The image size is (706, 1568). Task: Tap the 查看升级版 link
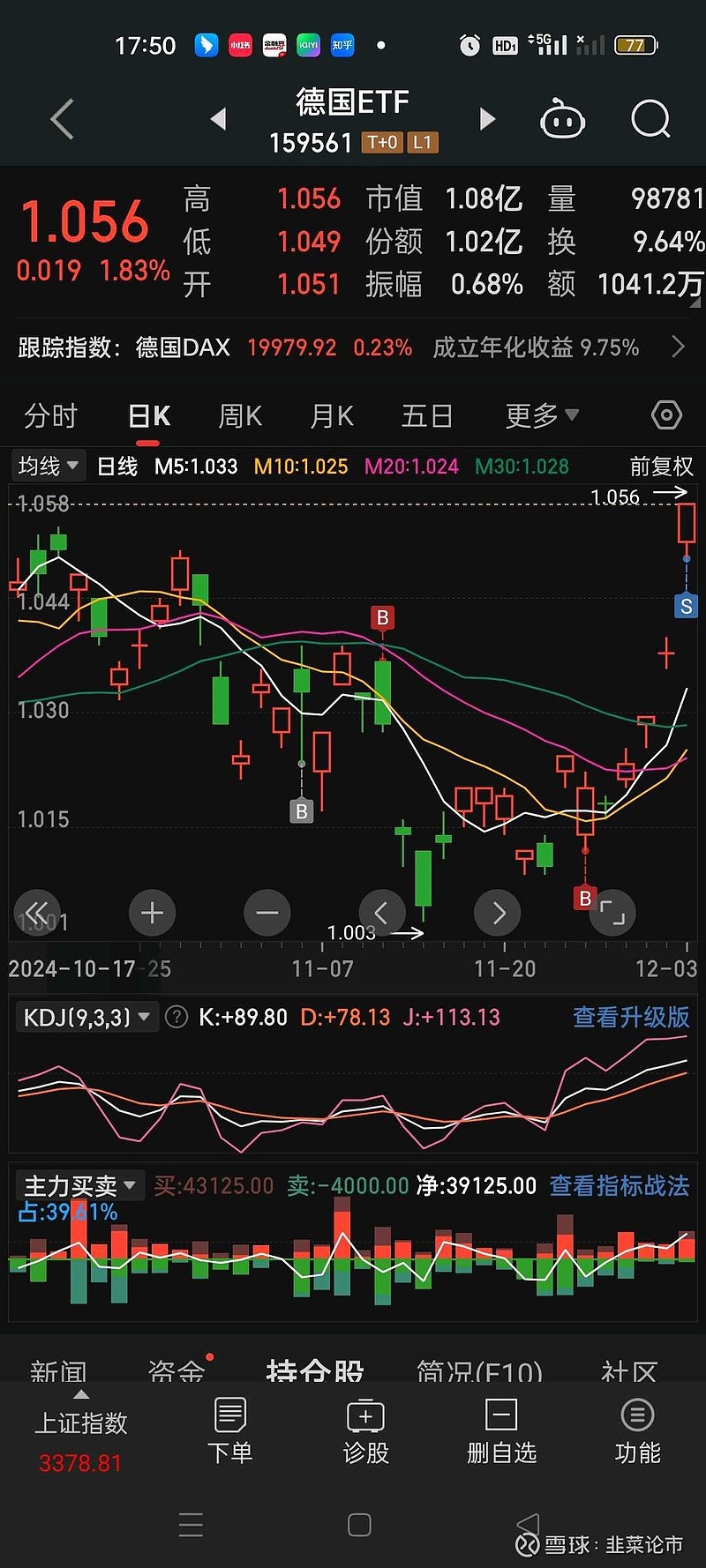629,1017
